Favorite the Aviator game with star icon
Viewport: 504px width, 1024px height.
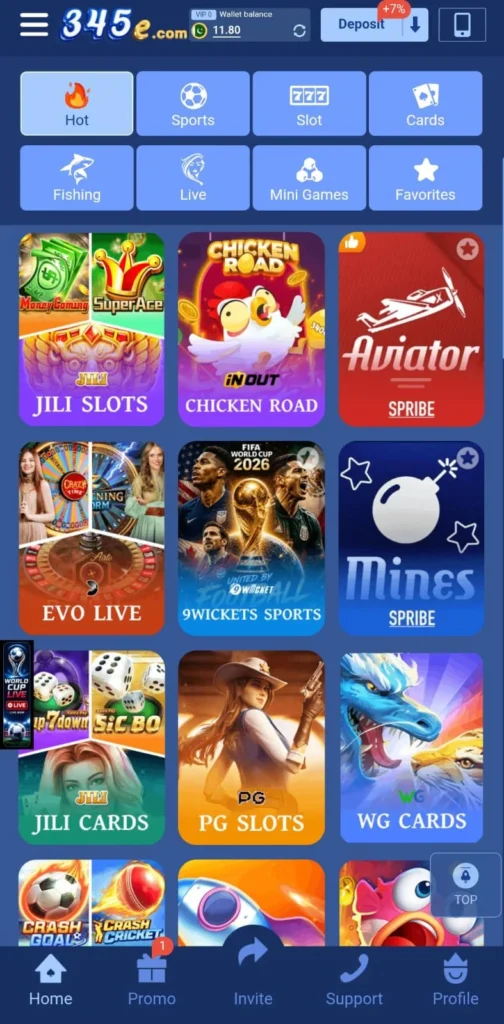click(x=467, y=249)
